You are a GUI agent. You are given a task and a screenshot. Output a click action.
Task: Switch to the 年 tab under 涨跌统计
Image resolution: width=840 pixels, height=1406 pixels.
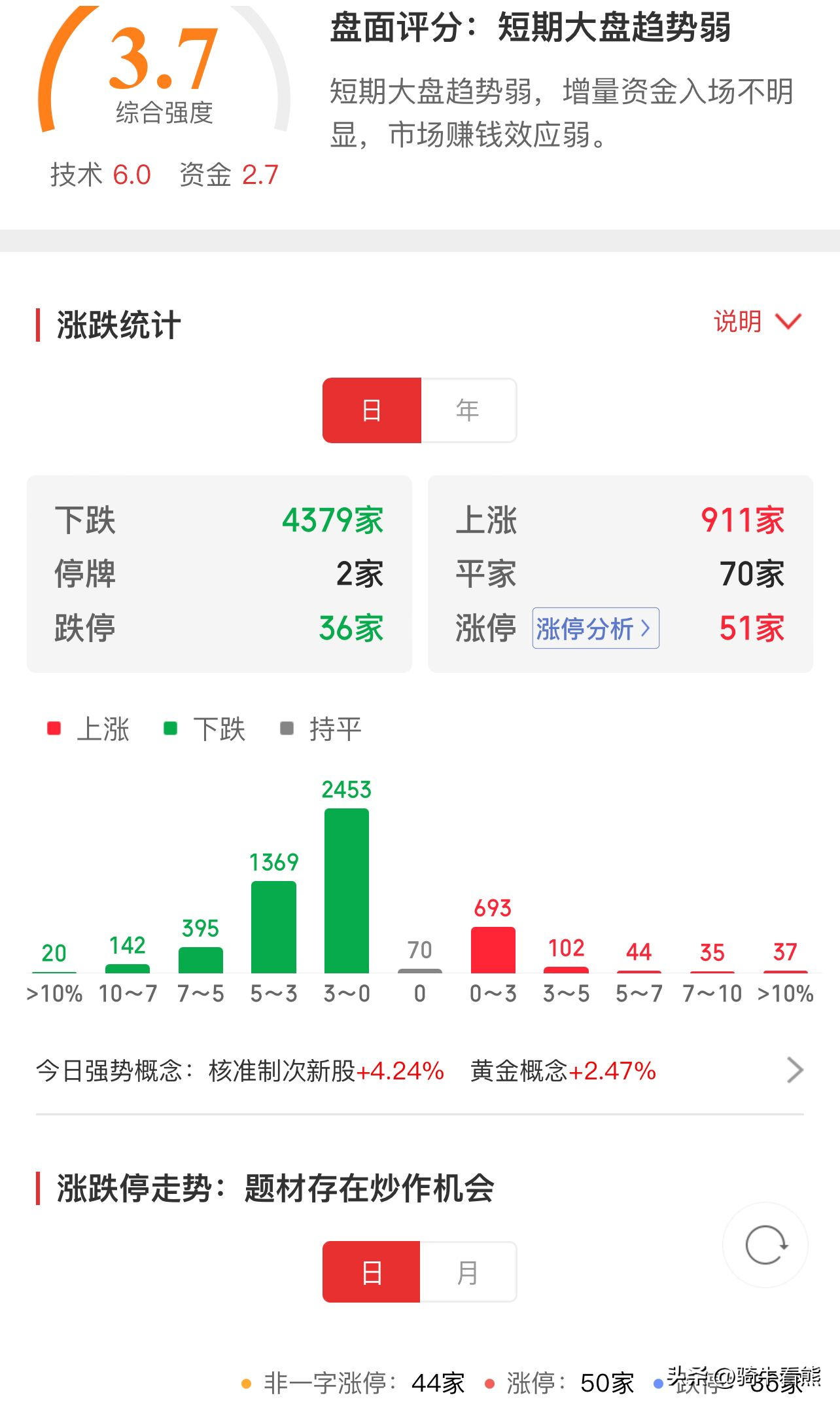pos(468,410)
